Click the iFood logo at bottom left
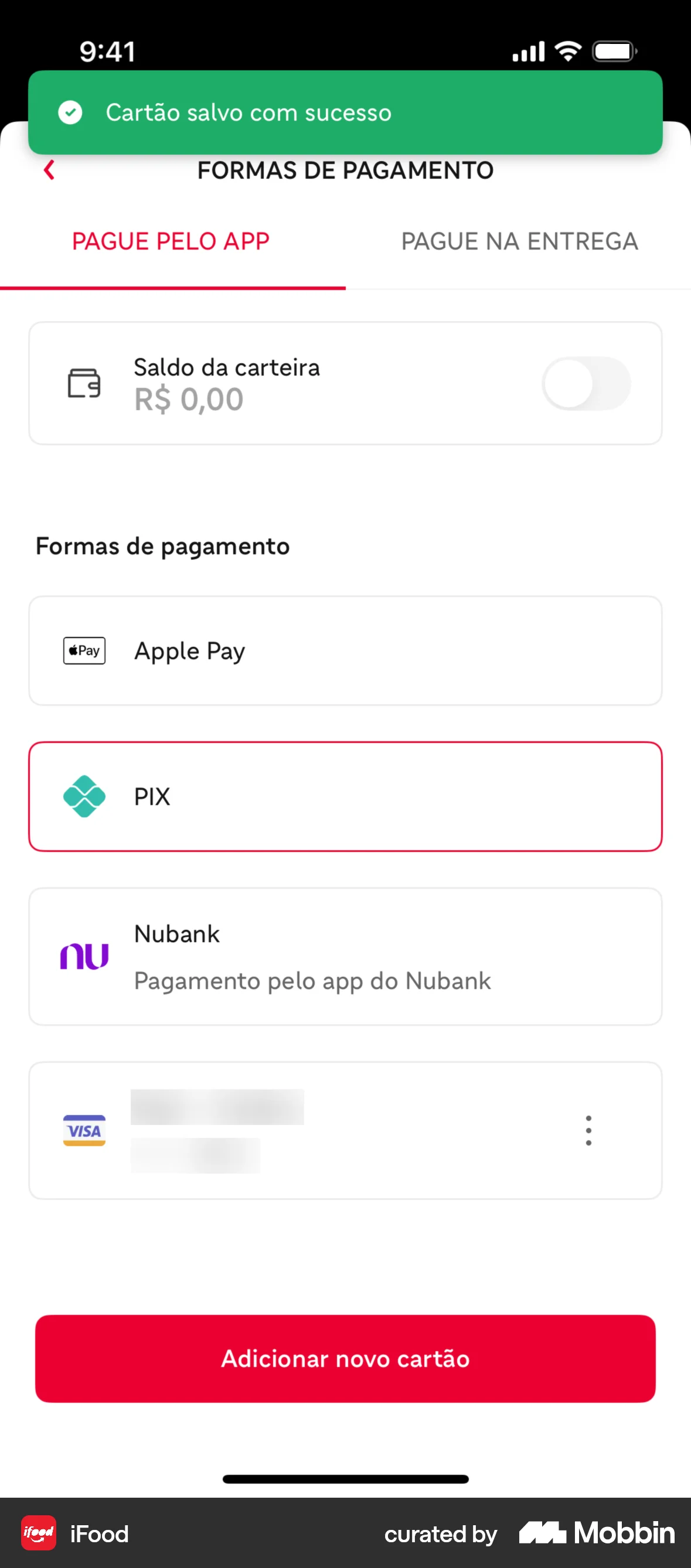The image size is (691, 1568). (x=38, y=1534)
